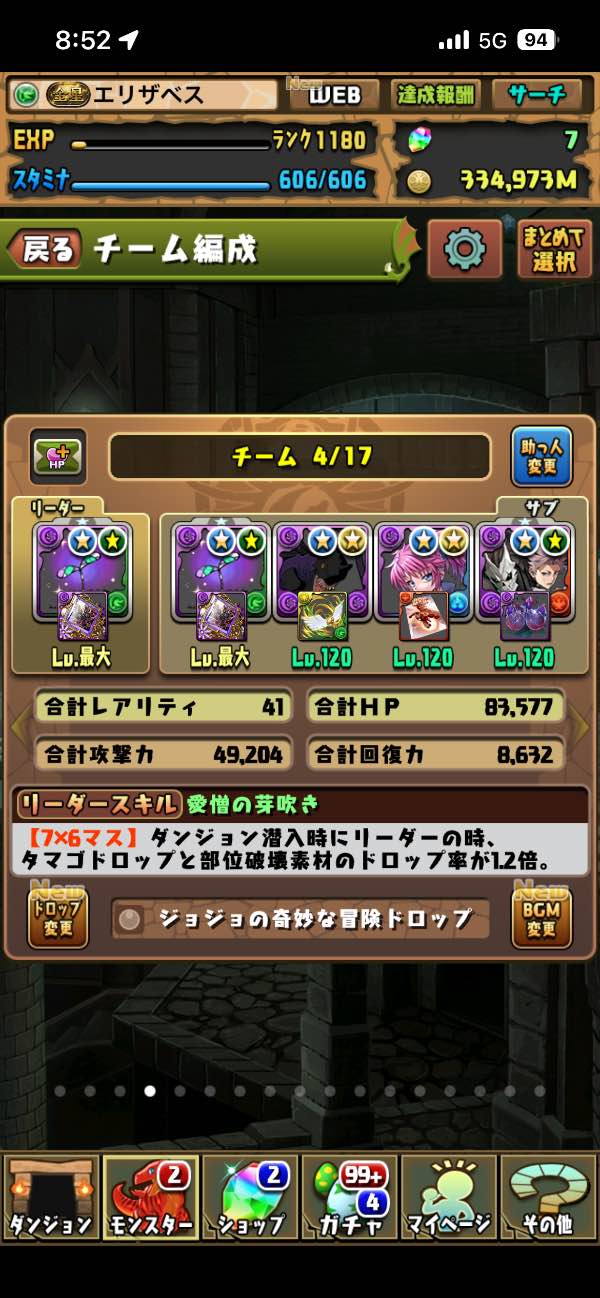This screenshot has height=1298, width=600.
Task: Tap the ジョジョの奇妙な冒険ドロップ selector
Action: point(300,919)
